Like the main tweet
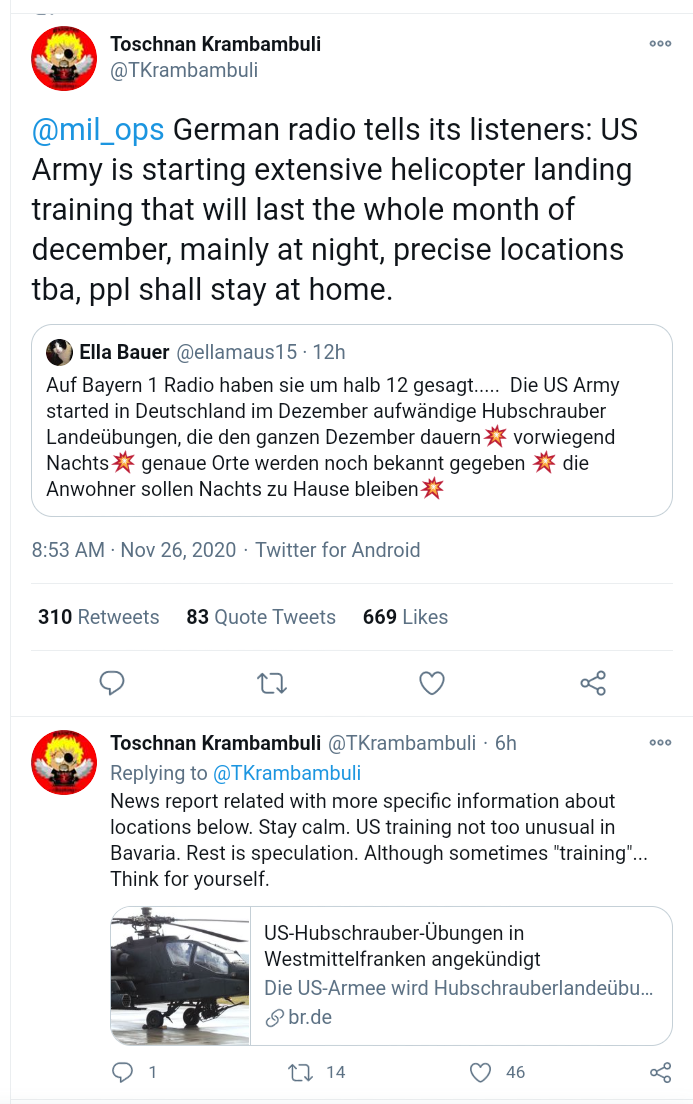This screenshot has height=1104, width=693. click(431, 683)
